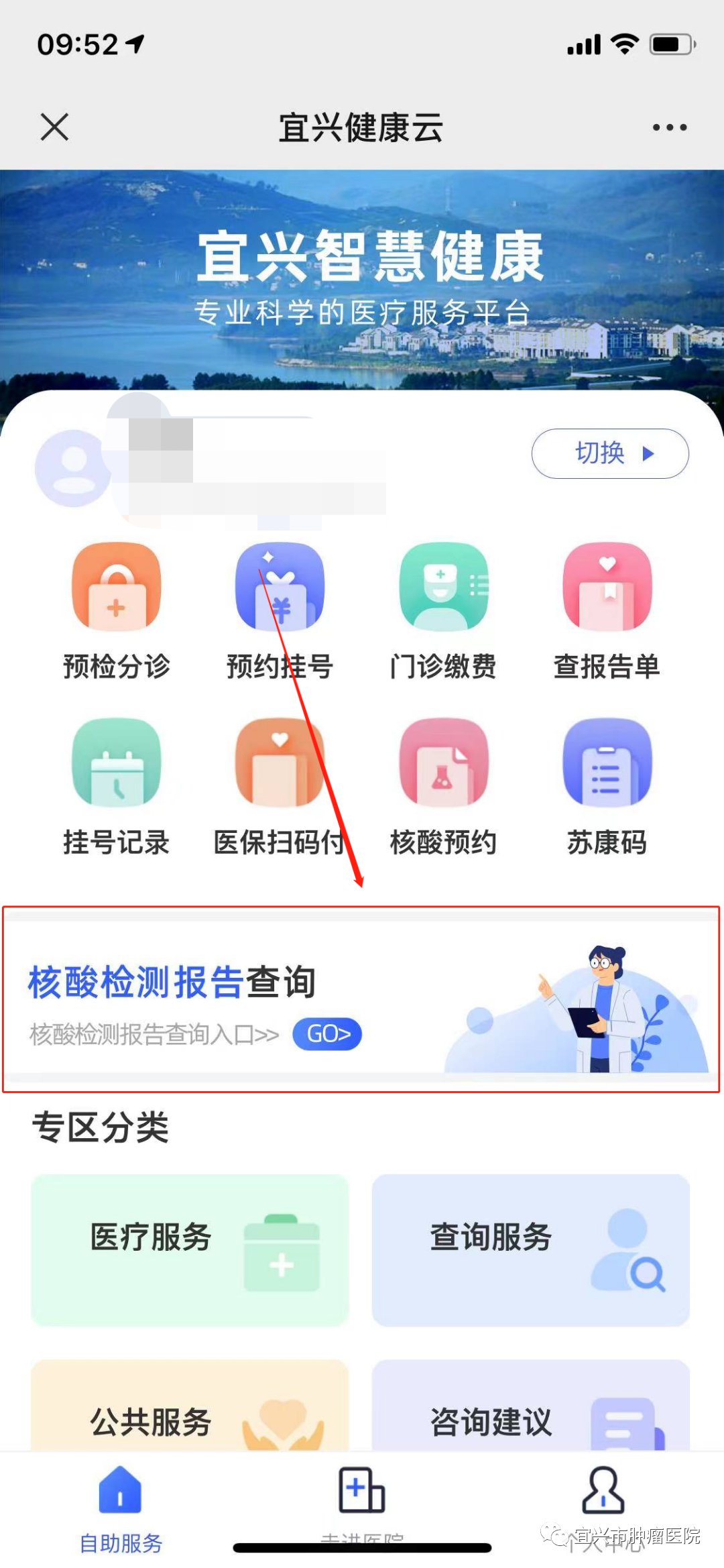724x1568 pixels.
Task: Open the 医疗服务 category card
Action: click(x=190, y=1249)
